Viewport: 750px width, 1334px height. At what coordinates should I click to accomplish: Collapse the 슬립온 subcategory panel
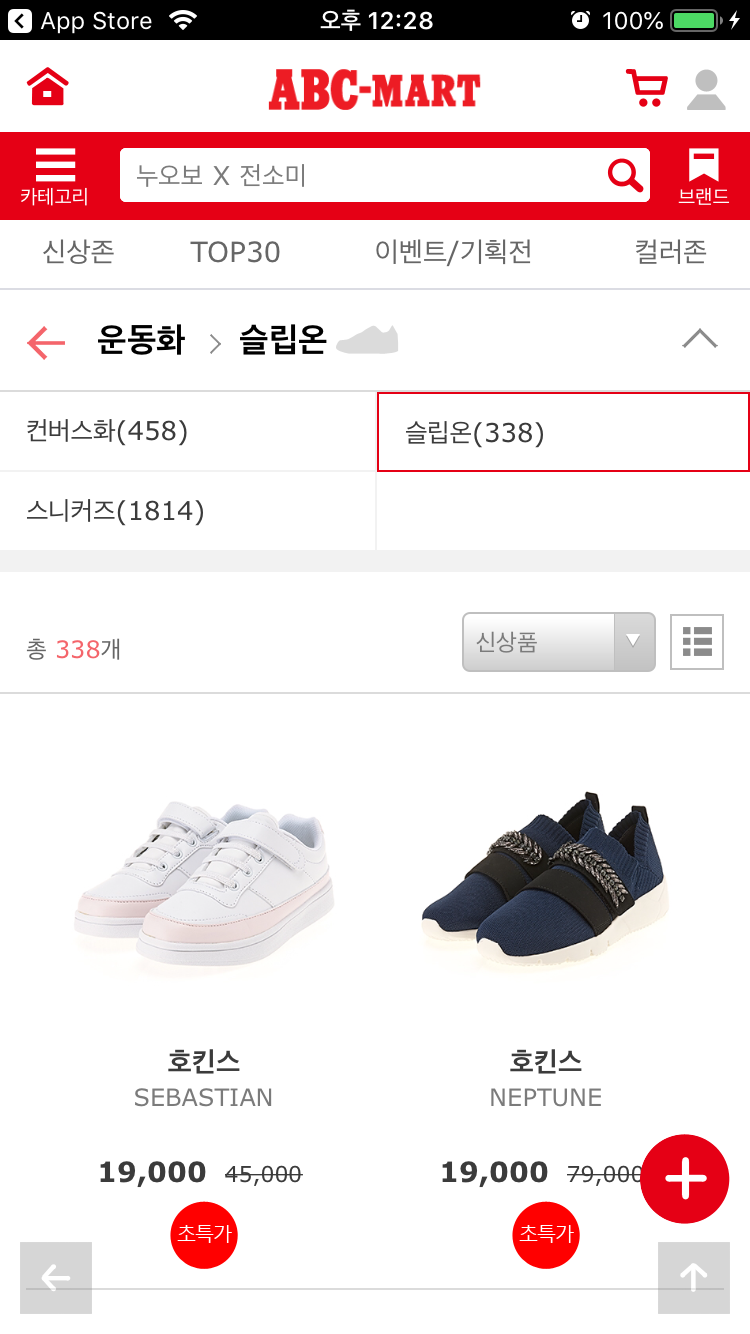(699, 340)
